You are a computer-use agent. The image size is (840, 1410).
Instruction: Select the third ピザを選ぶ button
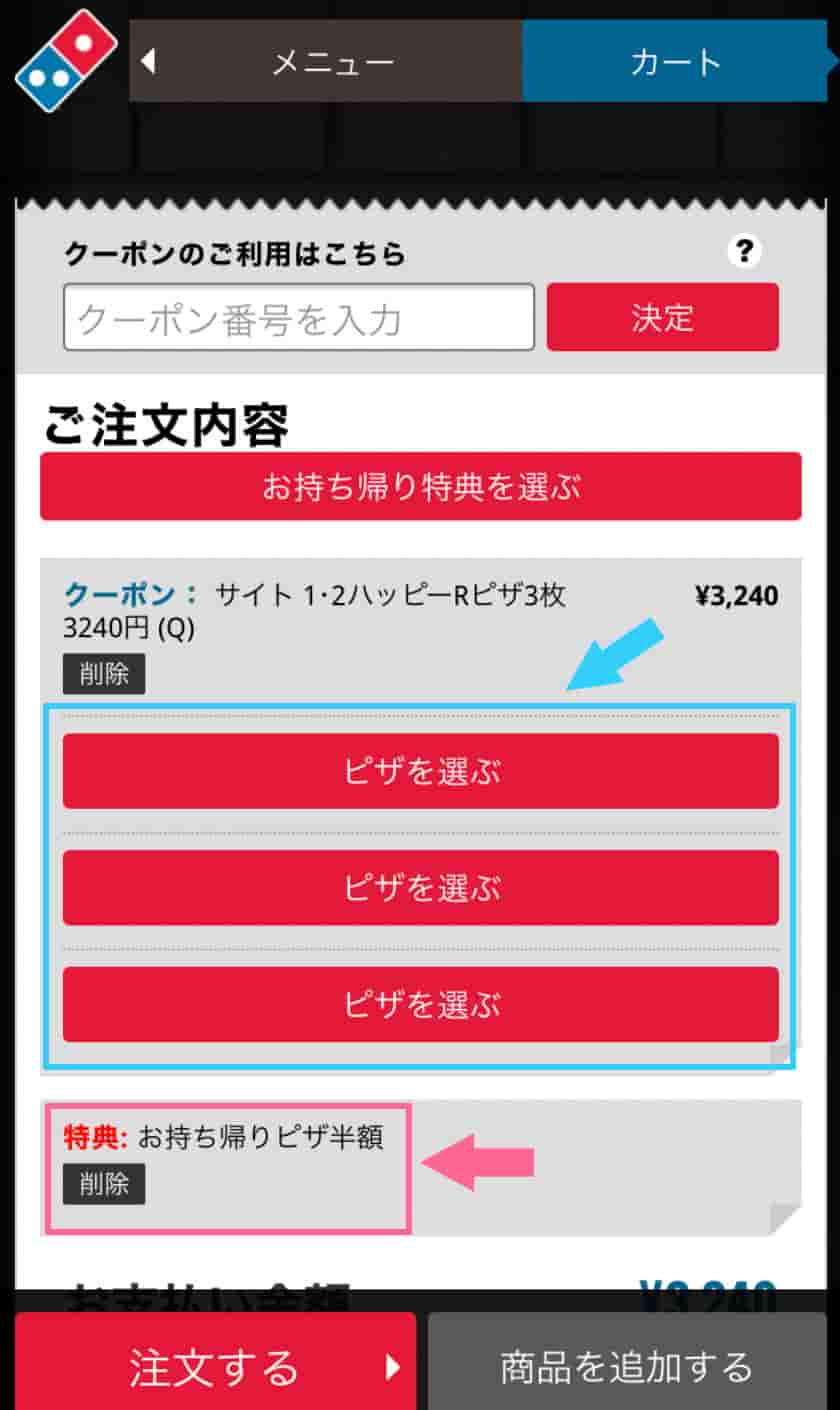pyautogui.click(x=421, y=1004)
